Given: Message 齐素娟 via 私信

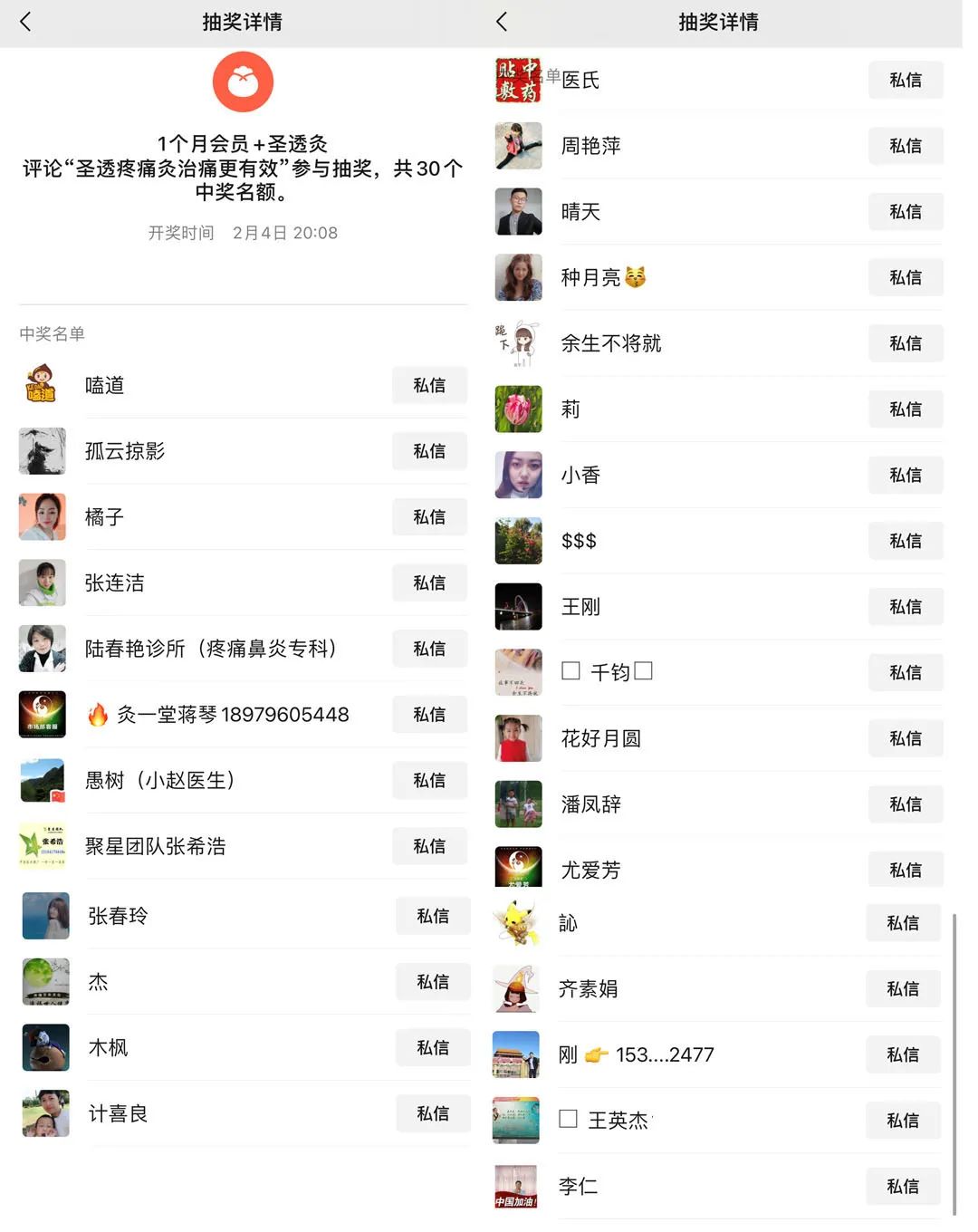Looking at the screenshot, I should tap(902, 989).
